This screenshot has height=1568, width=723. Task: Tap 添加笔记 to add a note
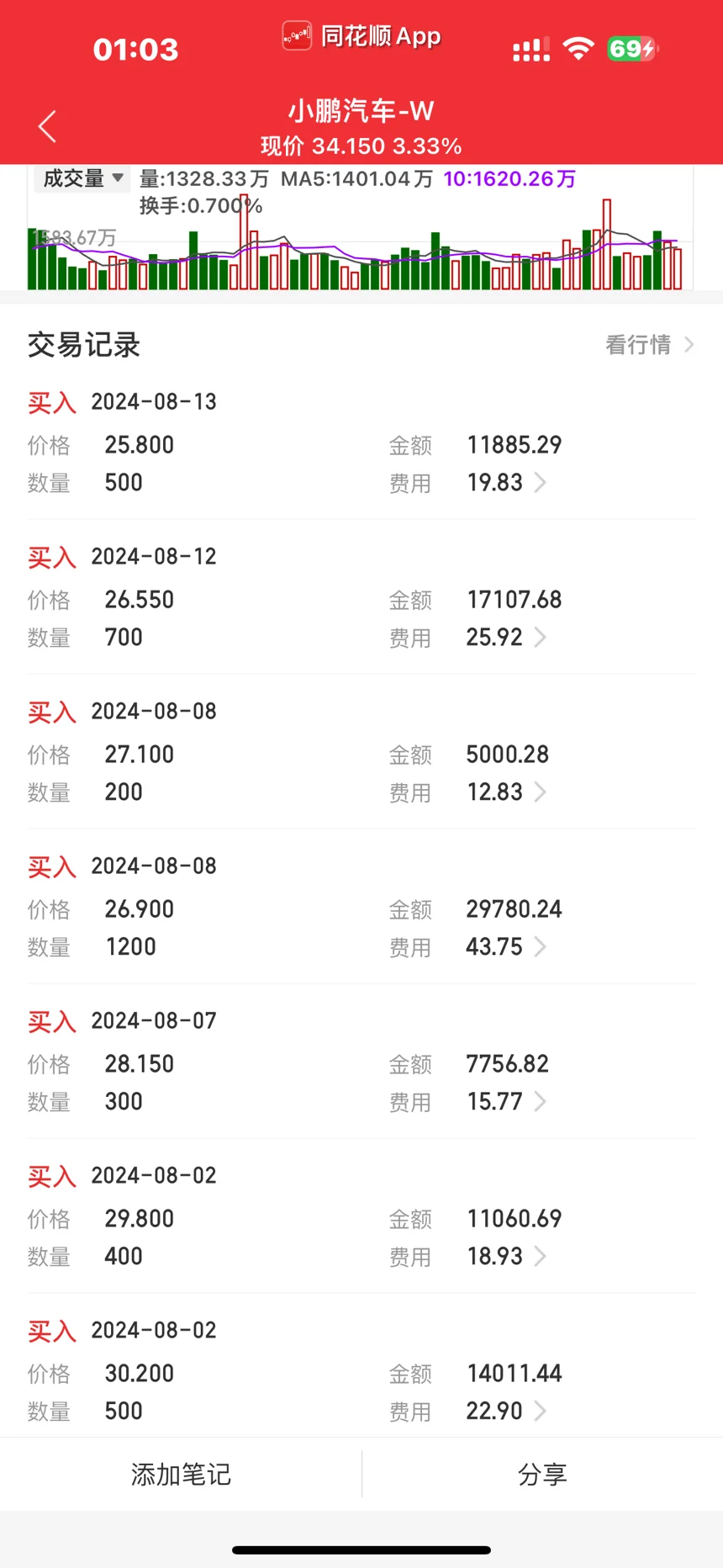[181, 1475]
